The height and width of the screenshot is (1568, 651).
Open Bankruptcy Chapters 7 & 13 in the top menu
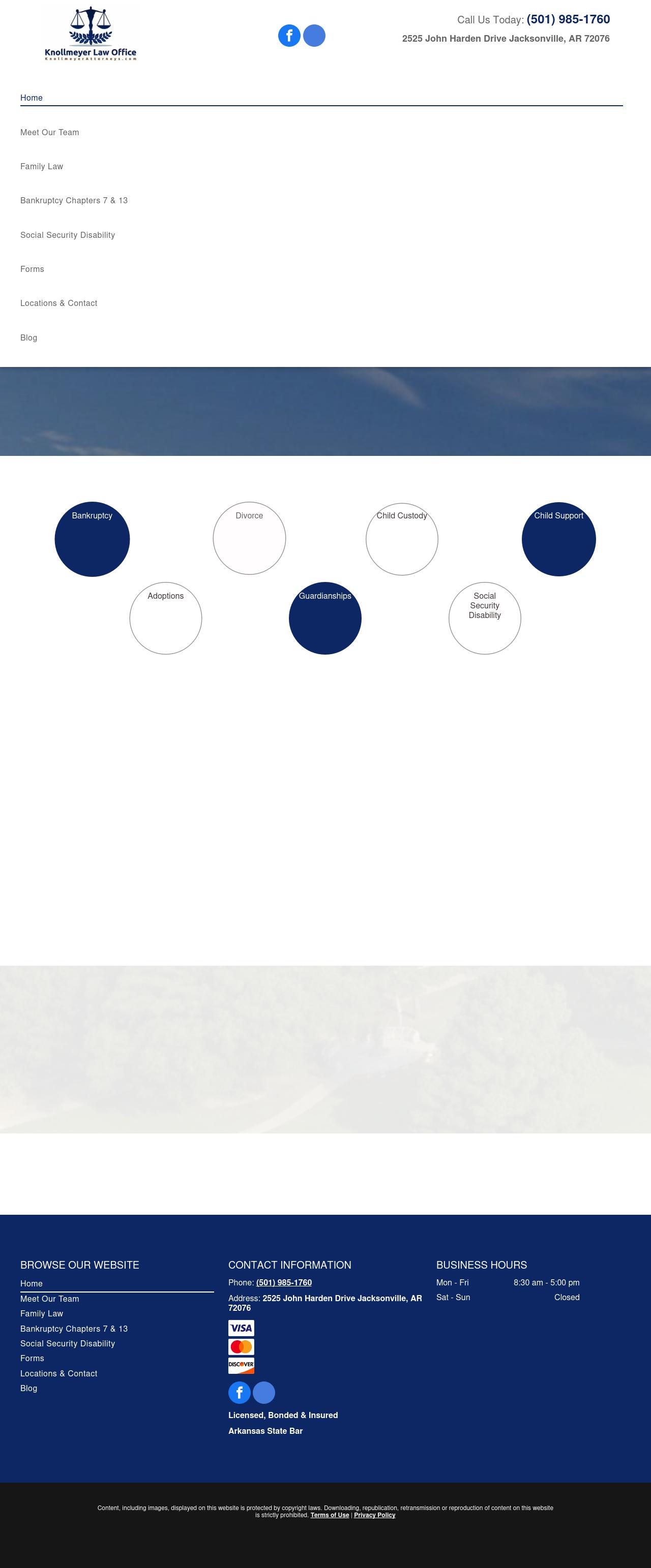coord(74,200)
